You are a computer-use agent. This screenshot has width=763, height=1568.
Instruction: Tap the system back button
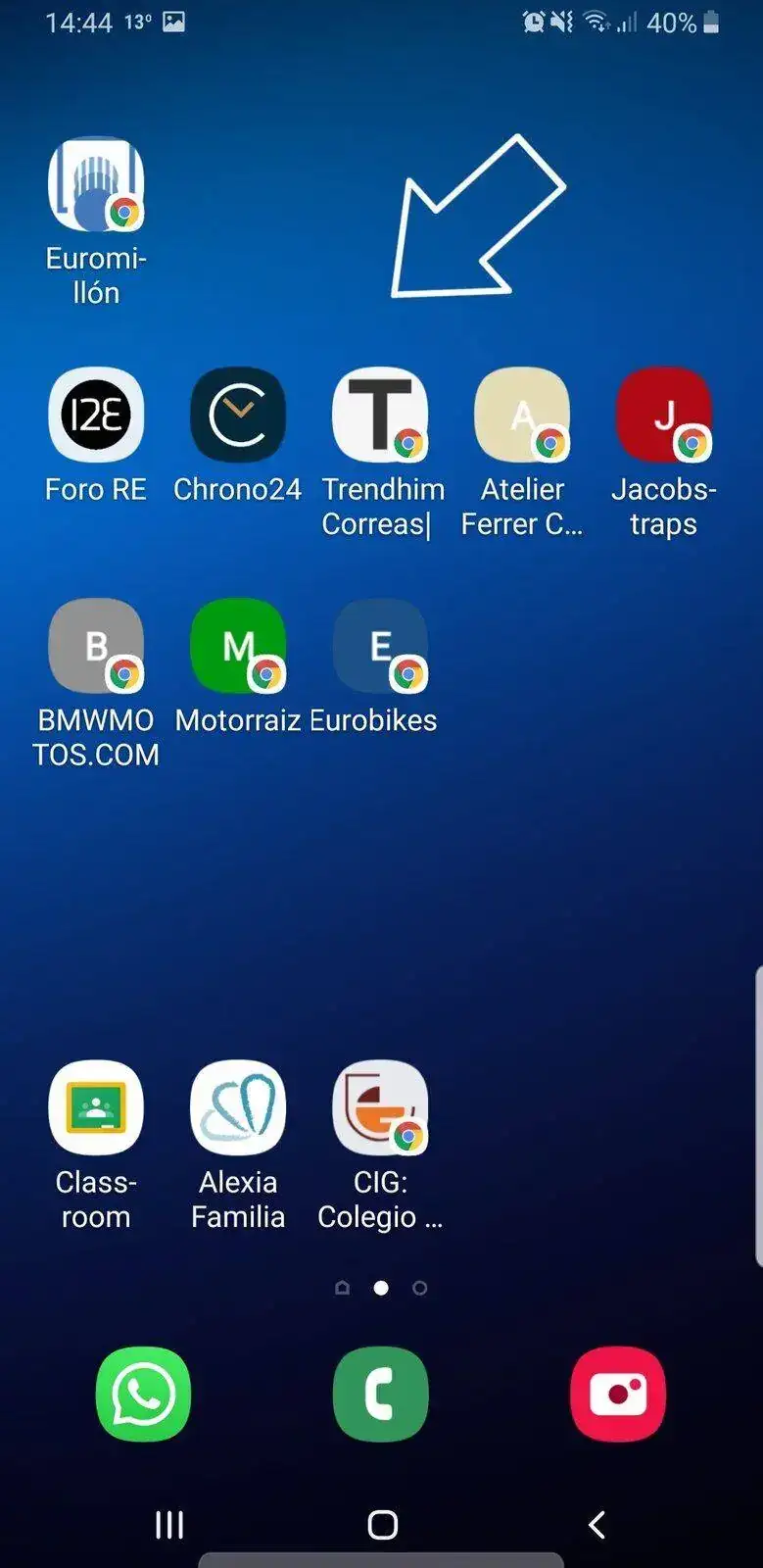tap(596, 1525)
